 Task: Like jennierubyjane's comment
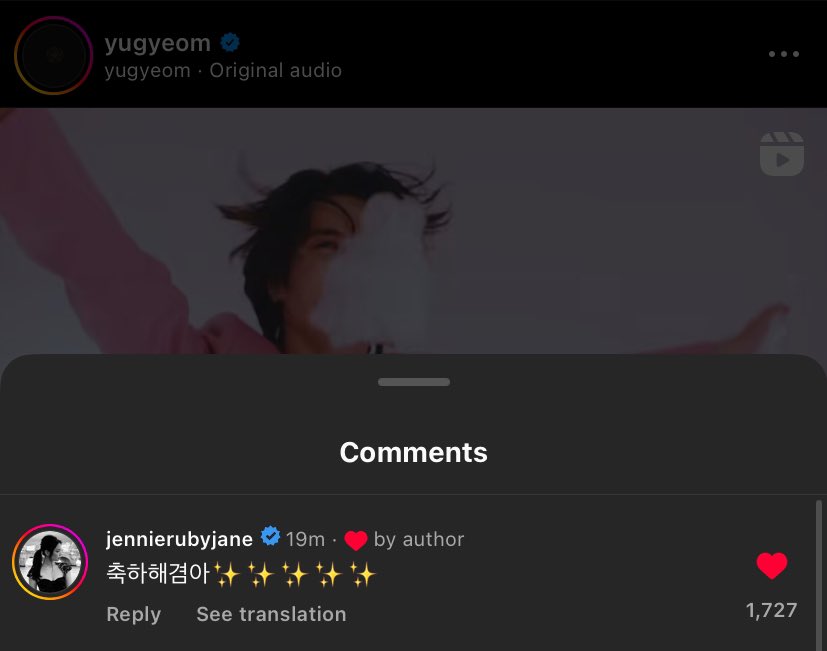pyautogui.click(x=771, y=567)
